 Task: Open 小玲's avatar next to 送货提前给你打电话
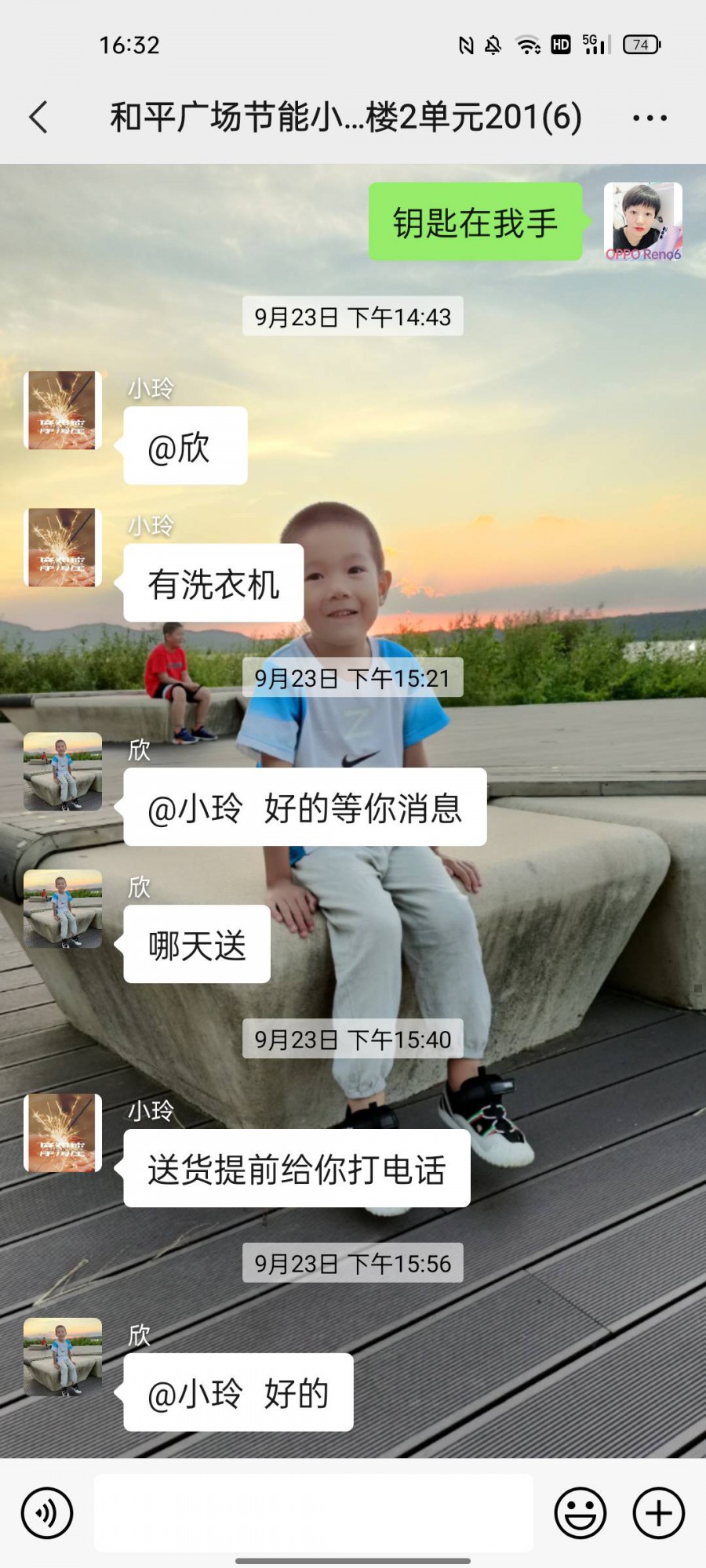(x=63, y=1133)
